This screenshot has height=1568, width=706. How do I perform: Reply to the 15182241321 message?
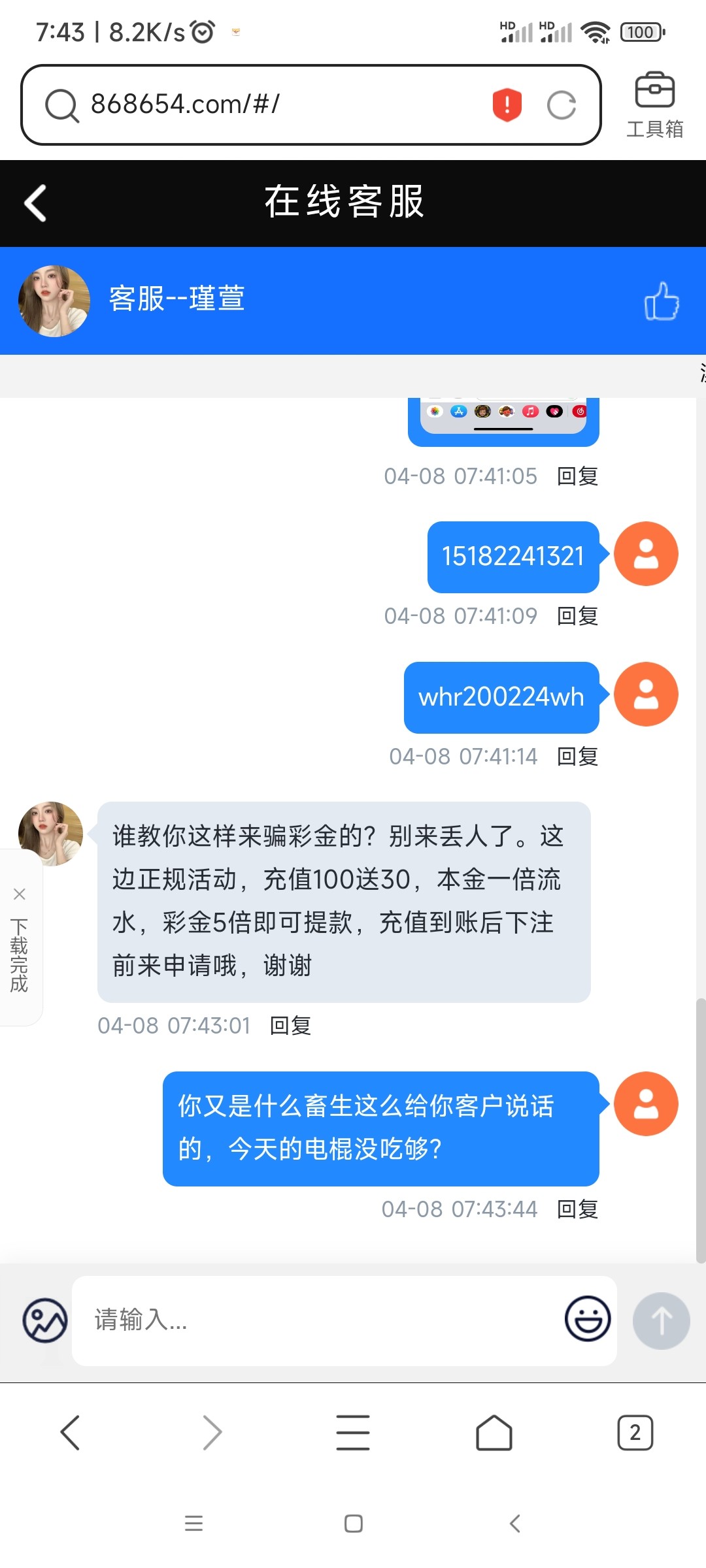(x=577, y=616)
